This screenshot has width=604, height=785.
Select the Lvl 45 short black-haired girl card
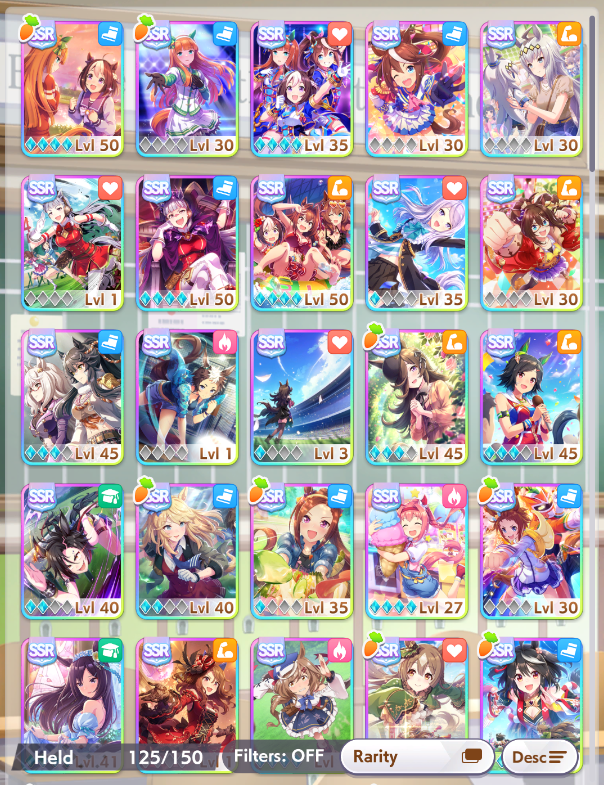(x=530, y=395)
